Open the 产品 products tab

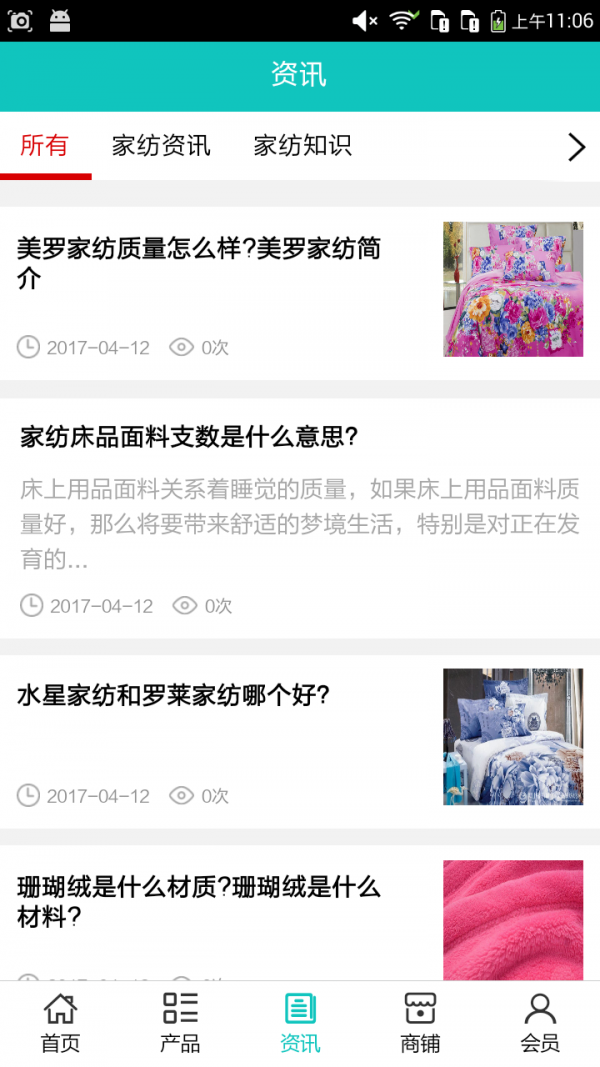180,1023
